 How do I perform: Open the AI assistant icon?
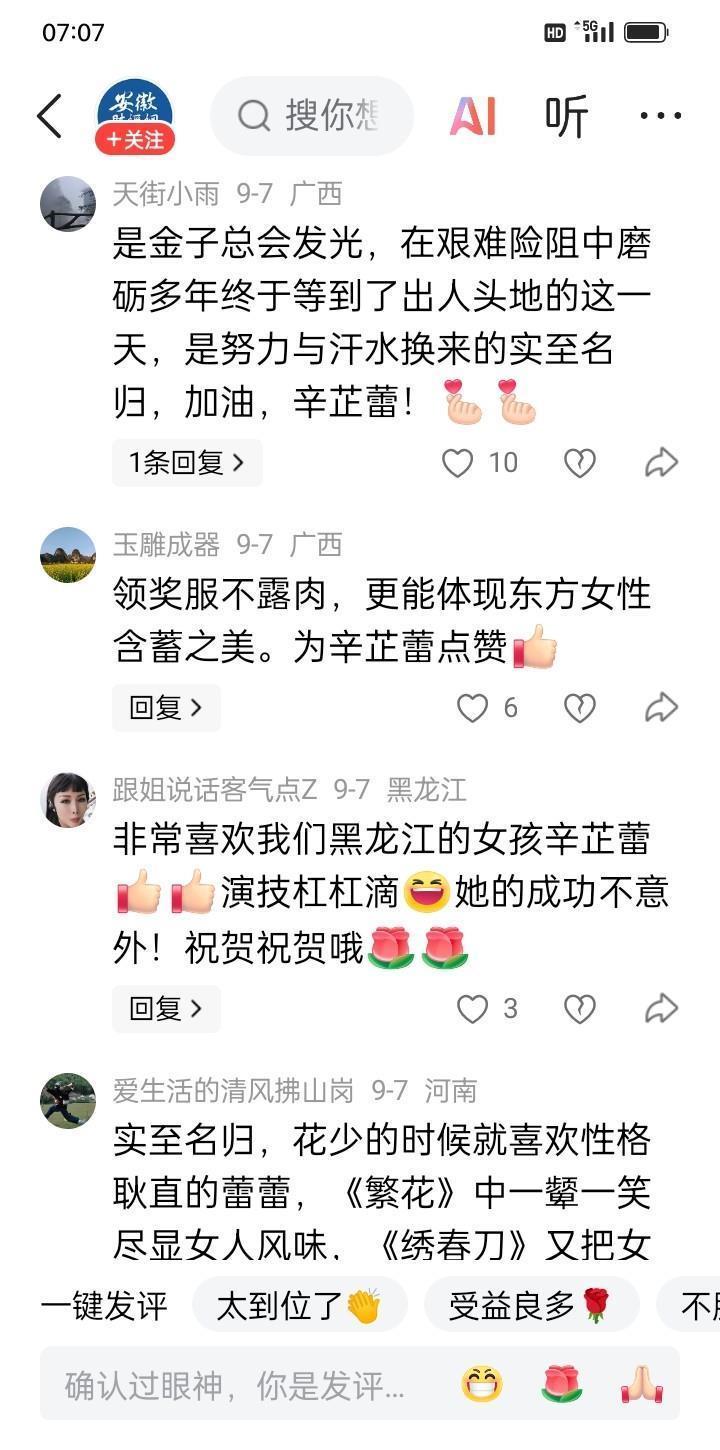pyautogui.click(x=473, y=117)
